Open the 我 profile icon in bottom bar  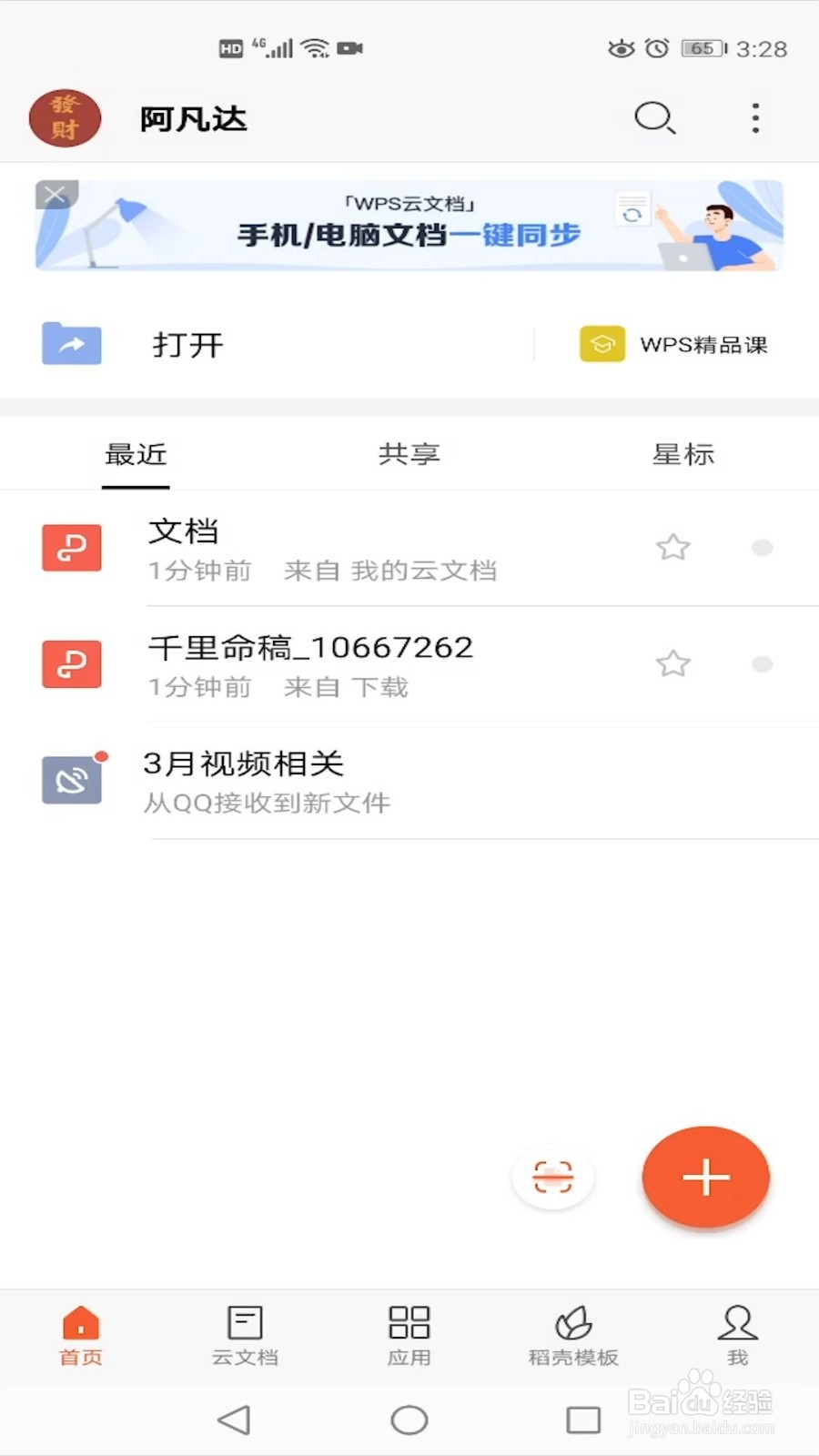pos(737,1336)
